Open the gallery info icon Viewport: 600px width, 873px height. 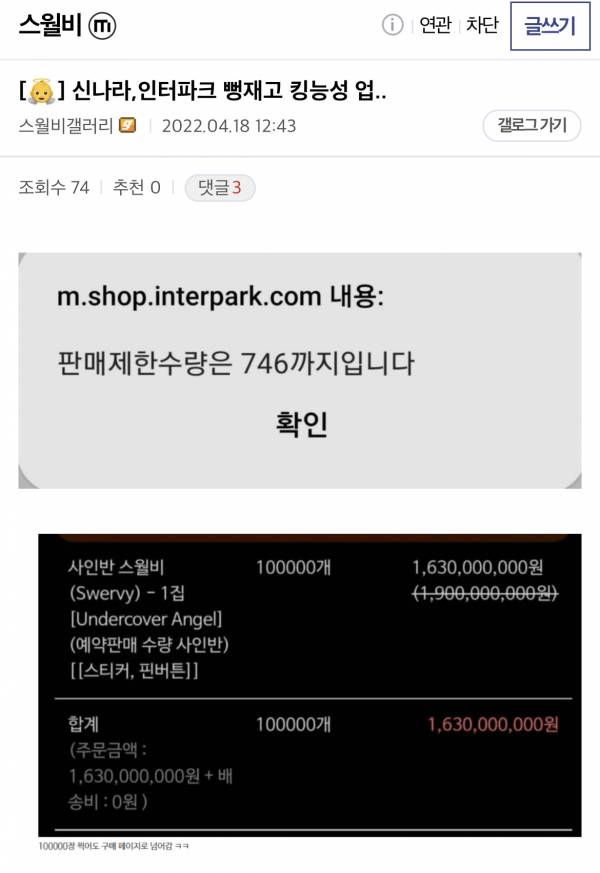[x=392, y=26]
